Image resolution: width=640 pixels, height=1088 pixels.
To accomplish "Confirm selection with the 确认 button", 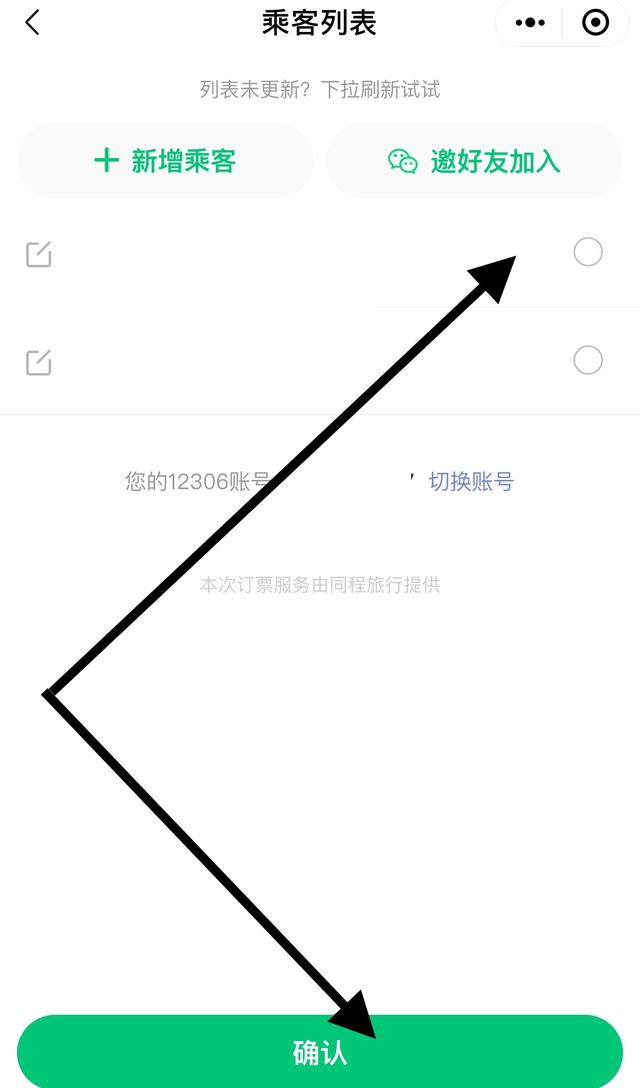I will [x=320, y=1052].
